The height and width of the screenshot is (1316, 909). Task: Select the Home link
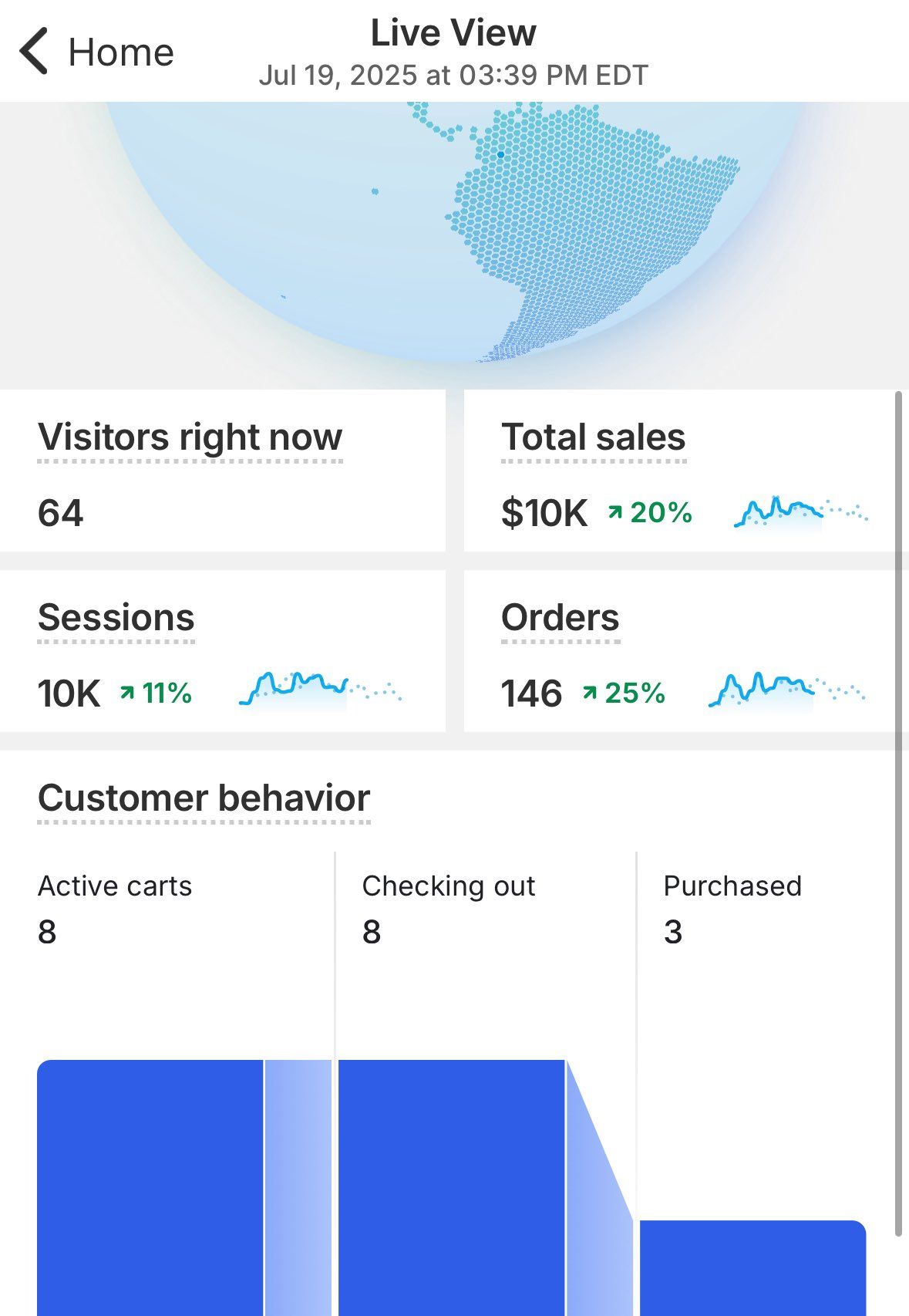coord(121,52)
